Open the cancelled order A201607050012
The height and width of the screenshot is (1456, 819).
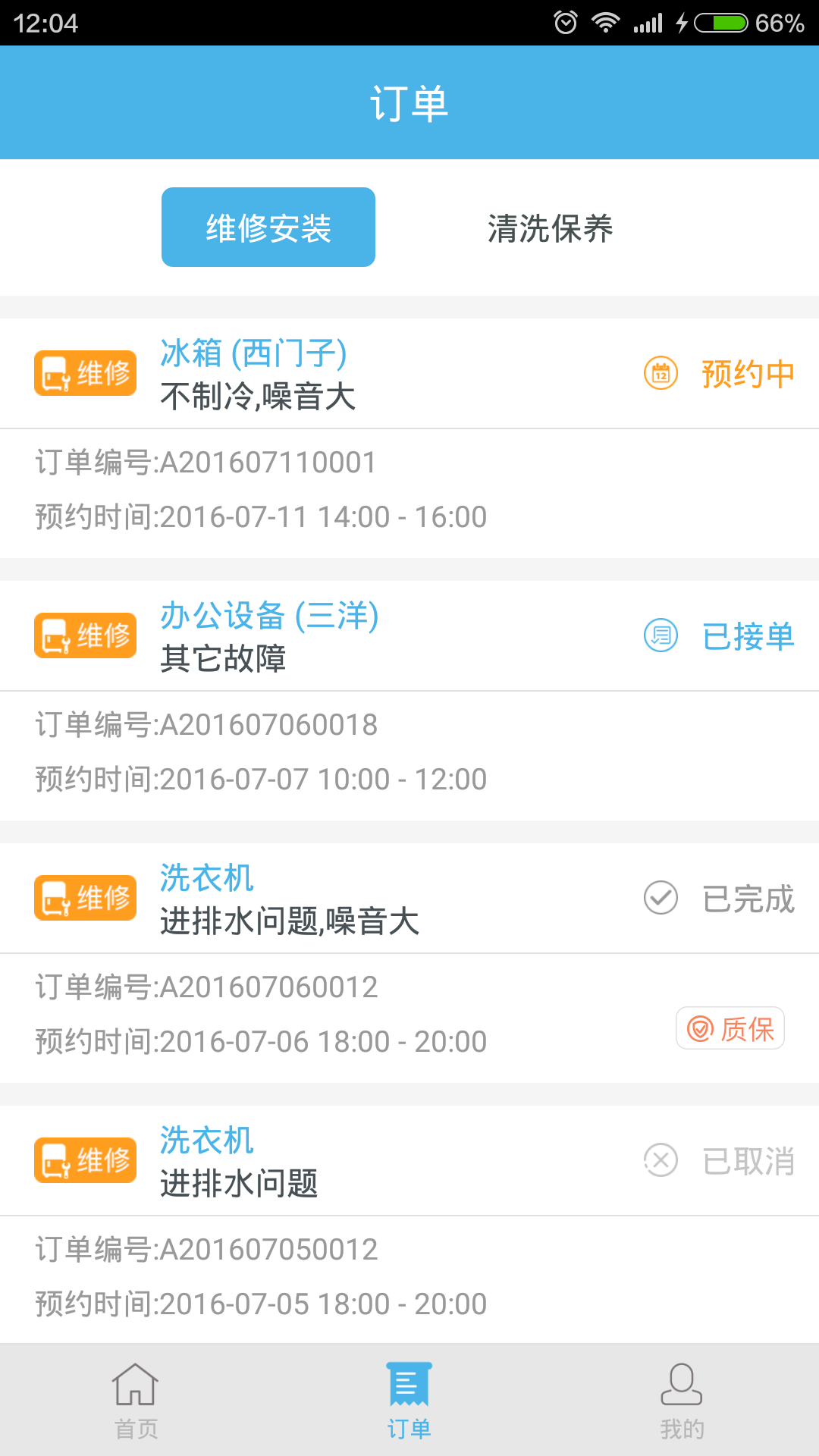tap(409, 1225)
